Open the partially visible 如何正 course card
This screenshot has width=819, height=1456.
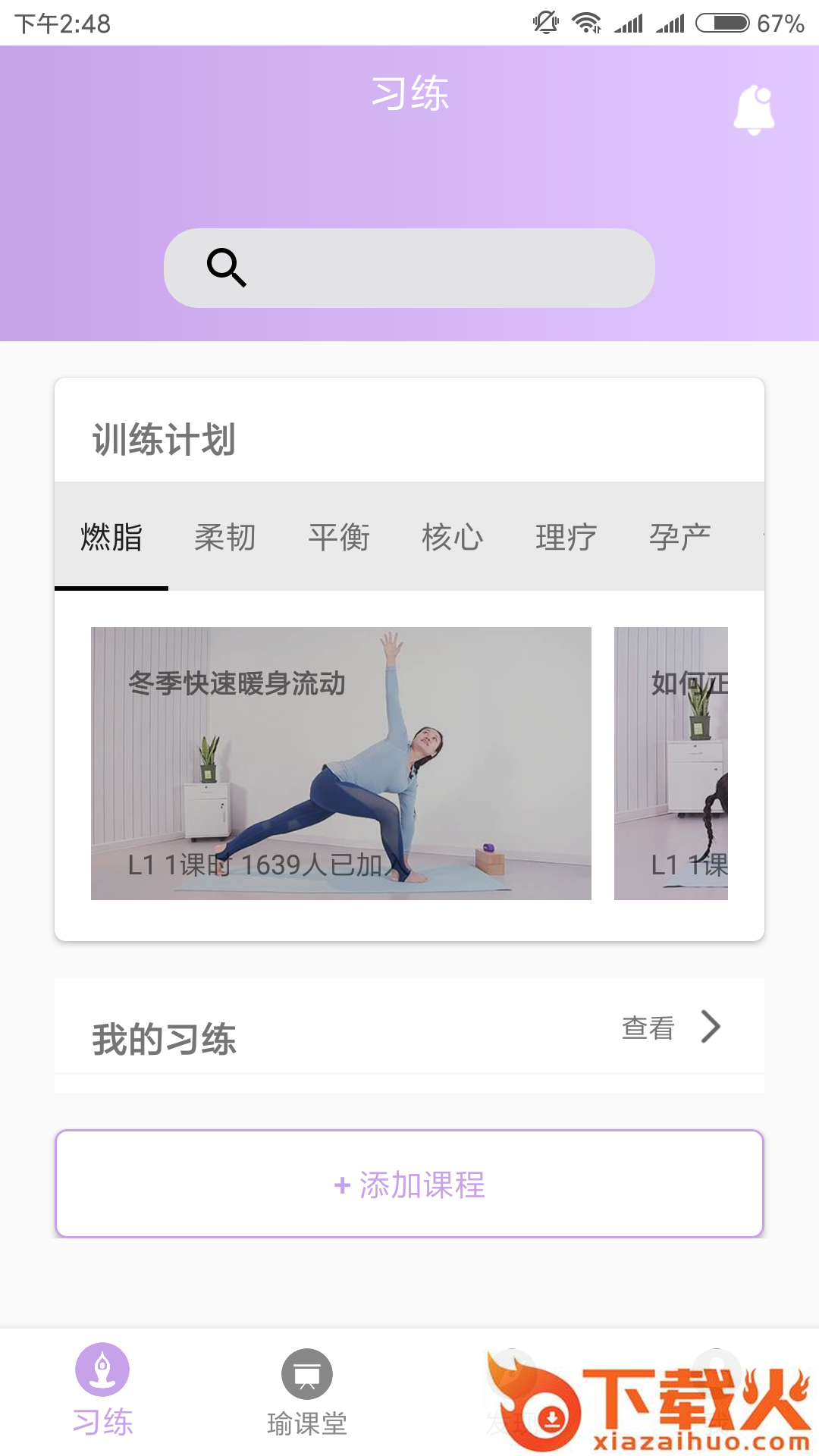pos(671,763)
